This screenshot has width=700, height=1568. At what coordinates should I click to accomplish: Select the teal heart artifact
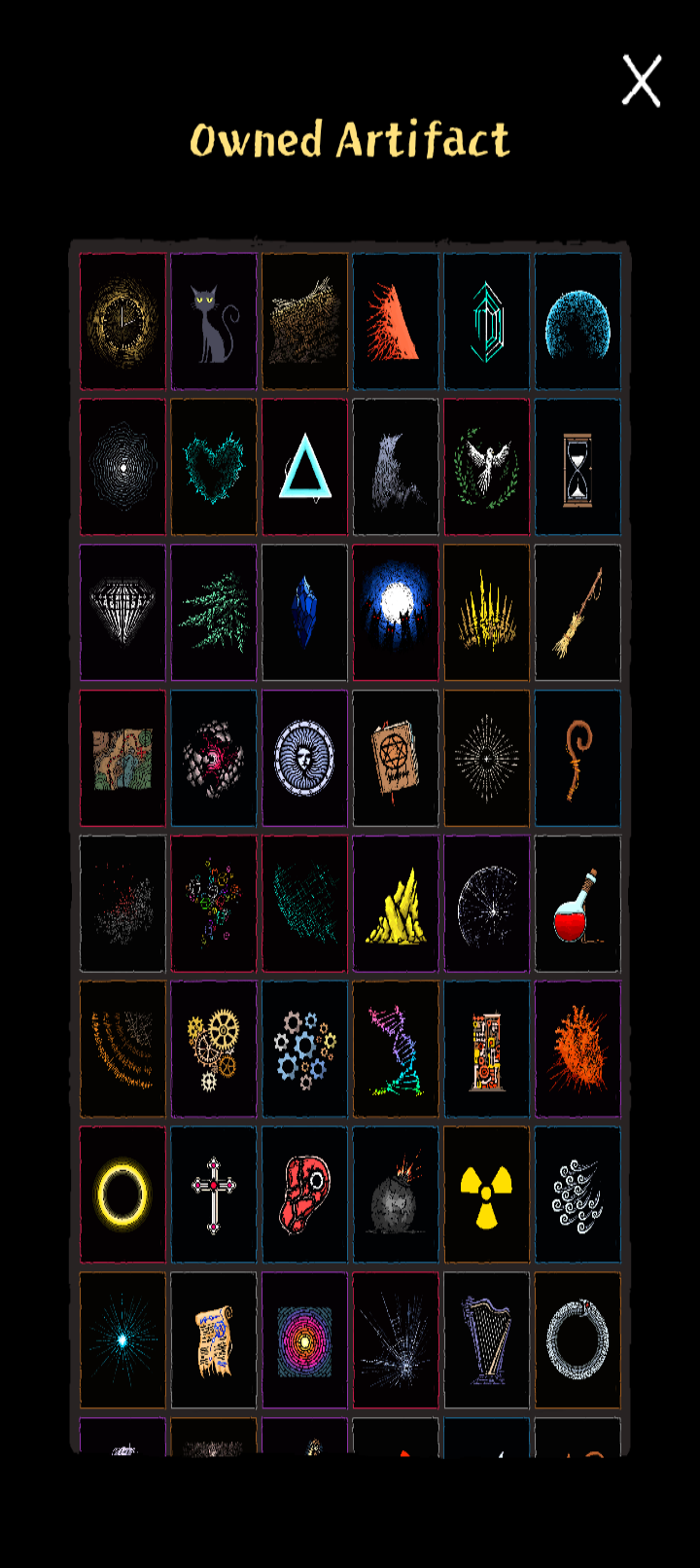tap(214, 468)
